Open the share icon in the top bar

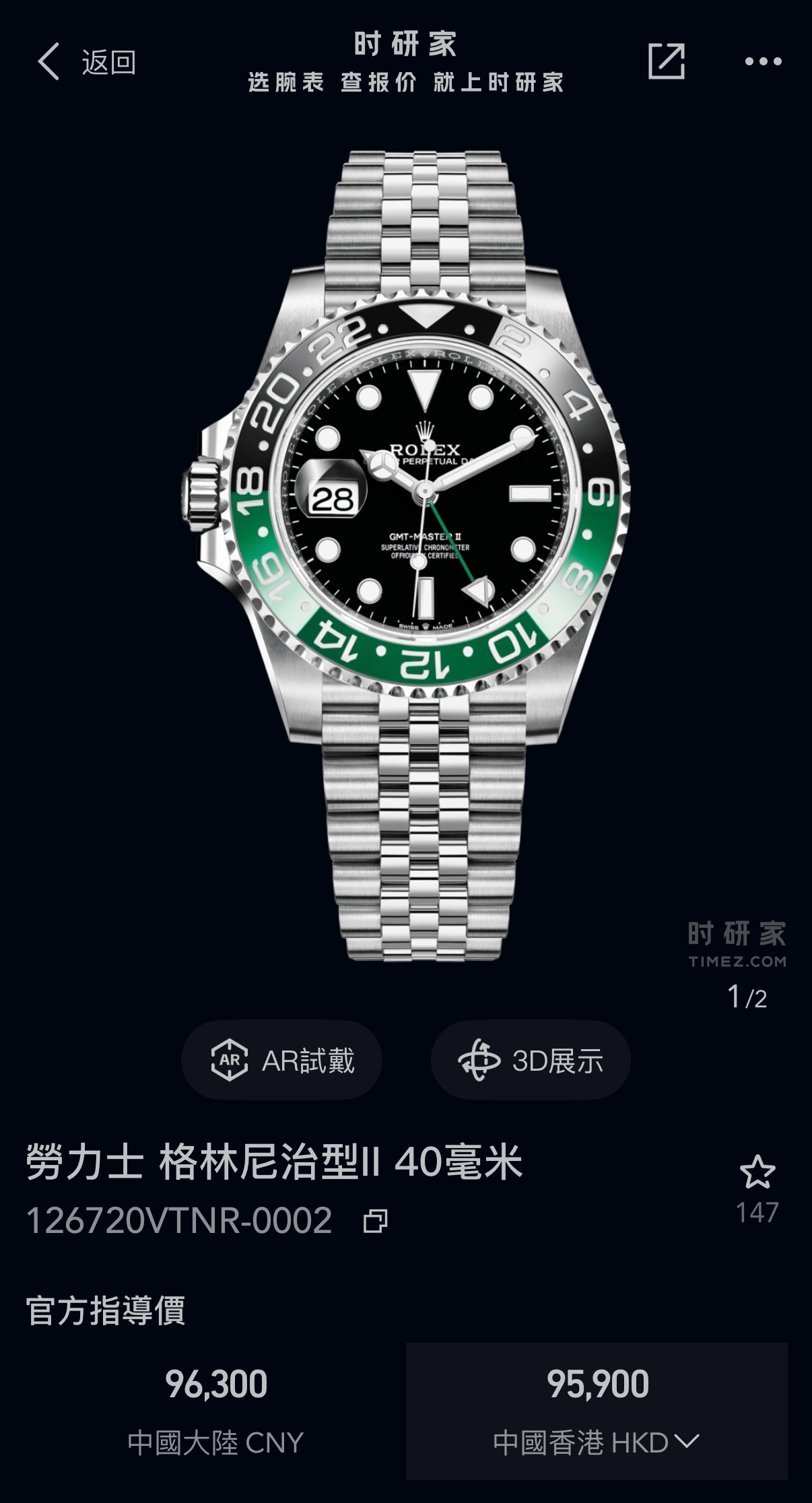pos(666,62)
